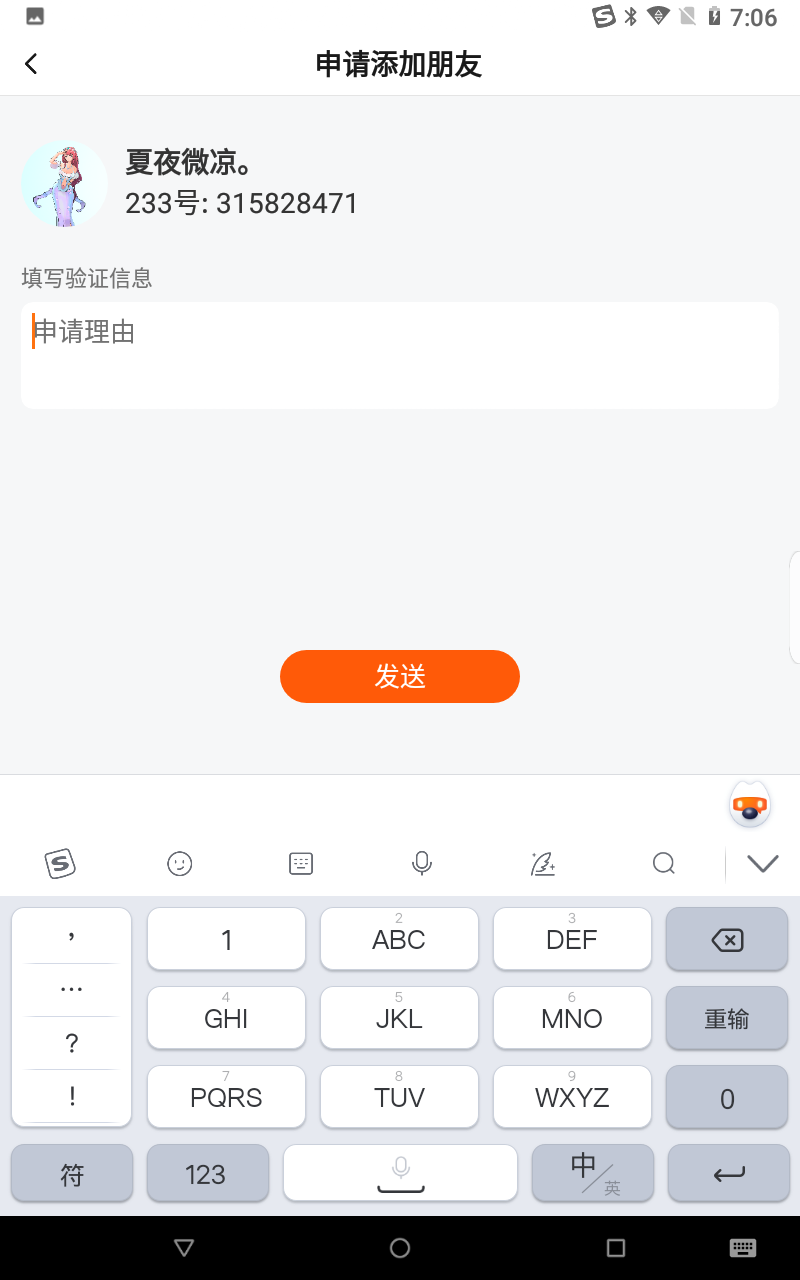Viewport: 800px width, 1280px height.
Task: Send the friend request with 发送
Action: point(400,676)
